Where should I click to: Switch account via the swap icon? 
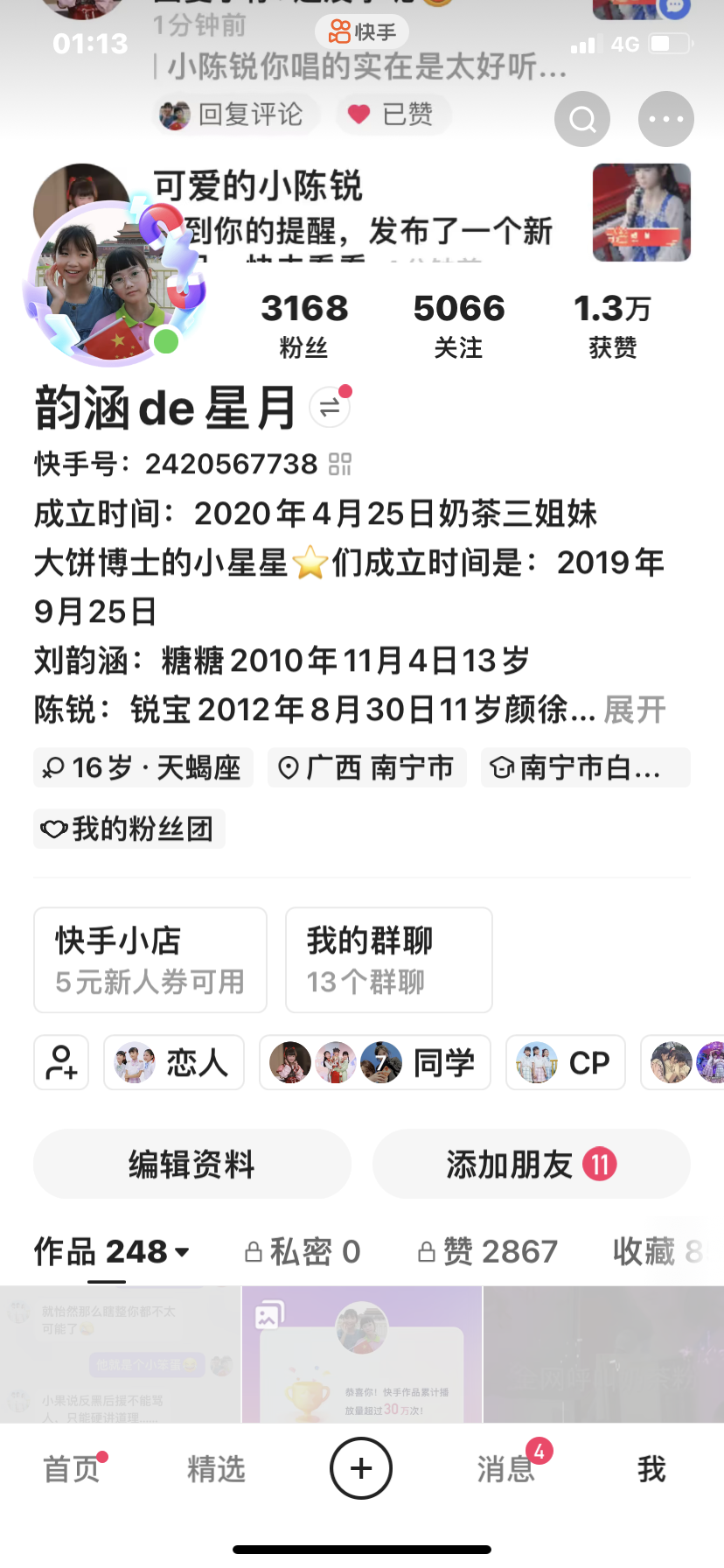(x=331, y=408)
